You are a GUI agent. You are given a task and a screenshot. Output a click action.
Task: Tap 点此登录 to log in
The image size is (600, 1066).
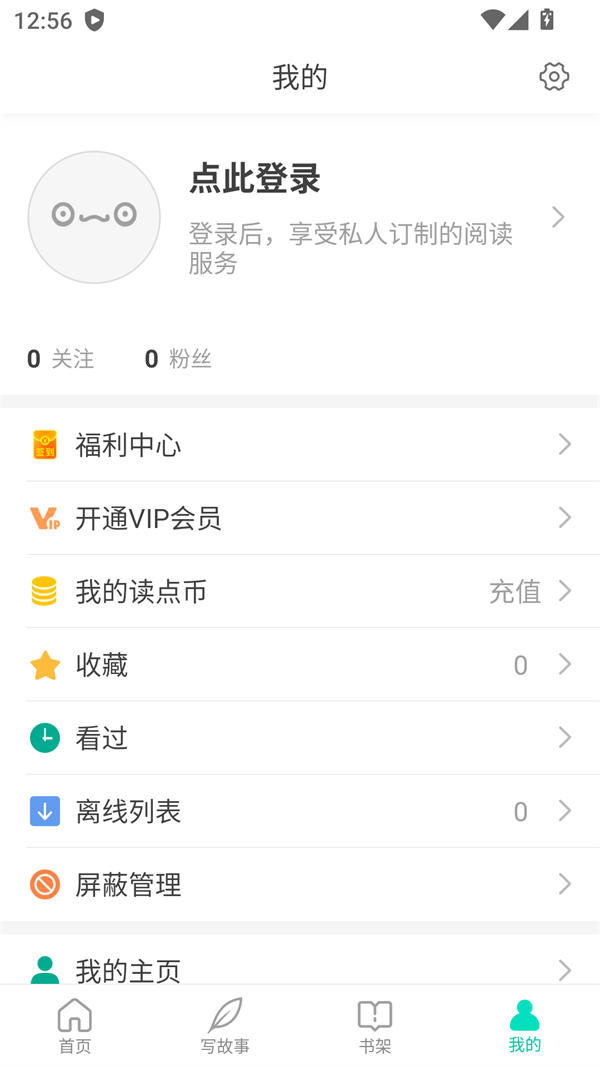(x=255, y=179)
